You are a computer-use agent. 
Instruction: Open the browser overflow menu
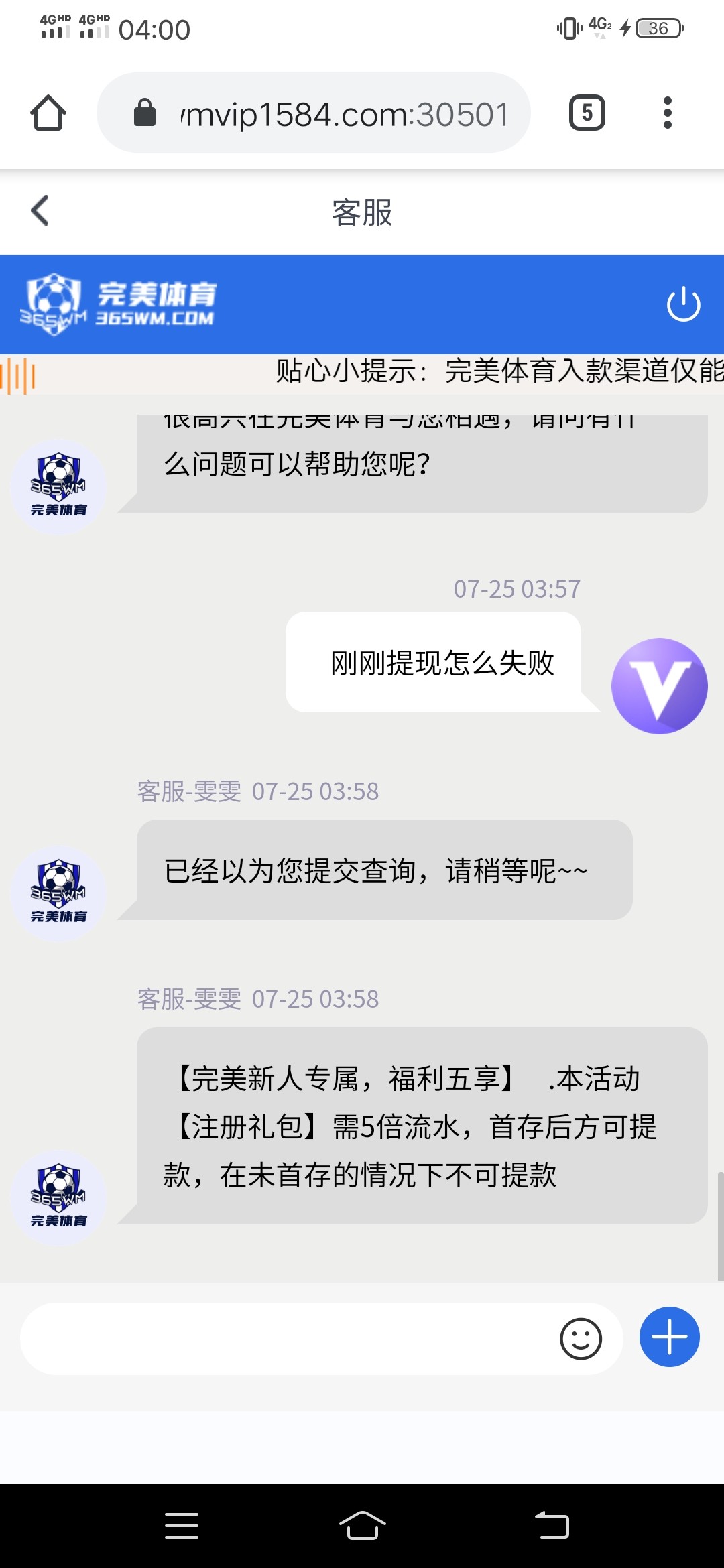point(667,113)
